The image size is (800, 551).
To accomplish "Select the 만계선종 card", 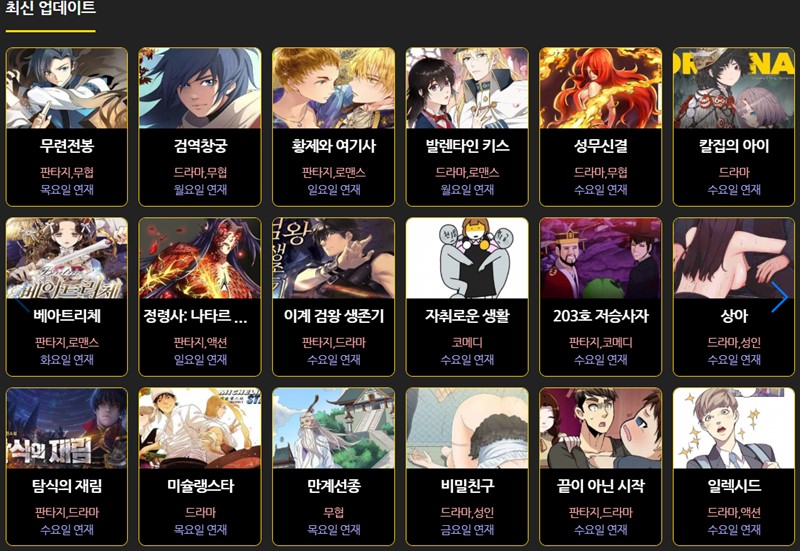I will point(334,467).
